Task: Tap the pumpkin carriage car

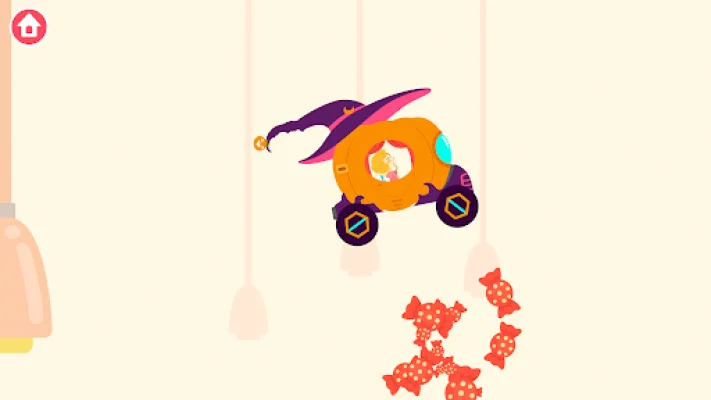Action: (x=396, y=168)
